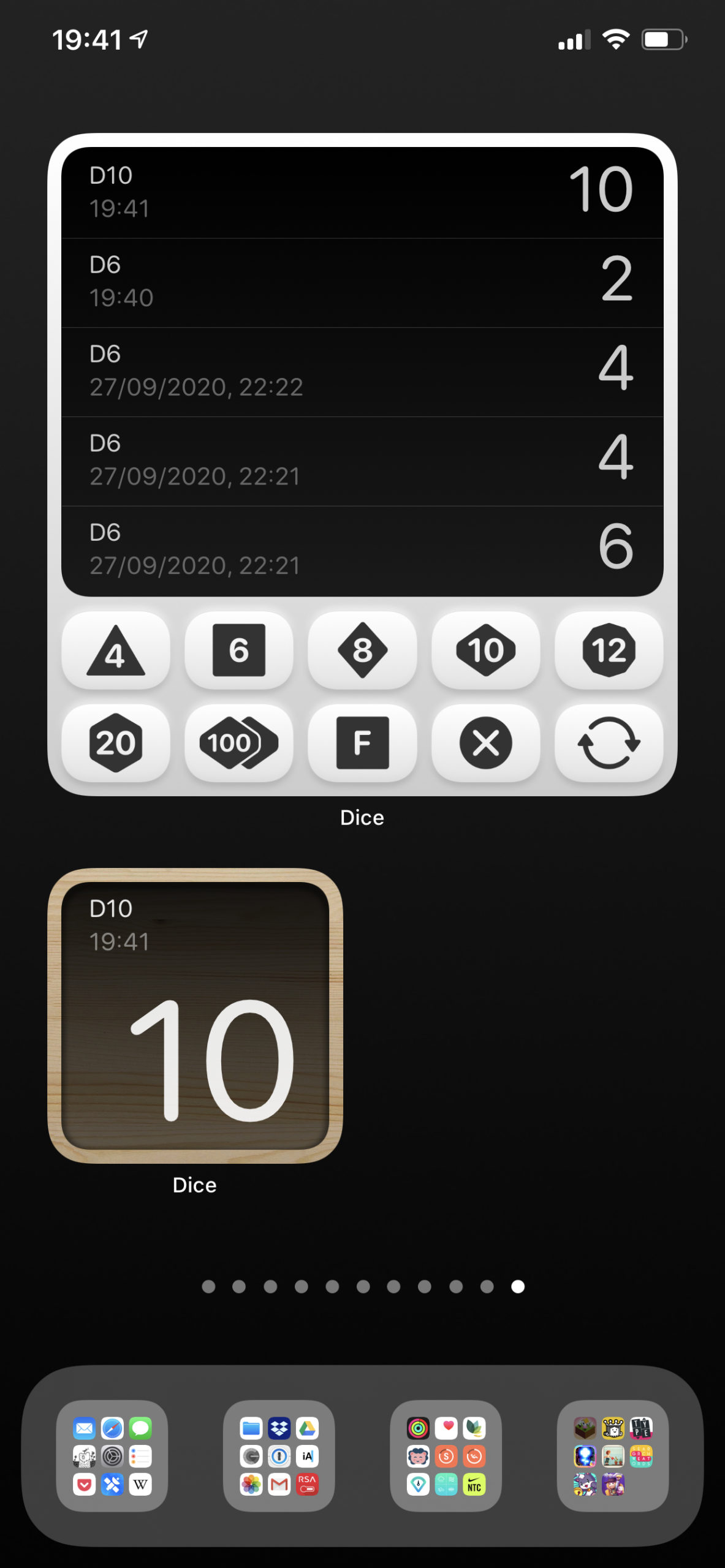The height and width of the screenshot is (1568, 725).
Task: Open the small wooden Dice widget
Action: click(x=195, y=1016)
